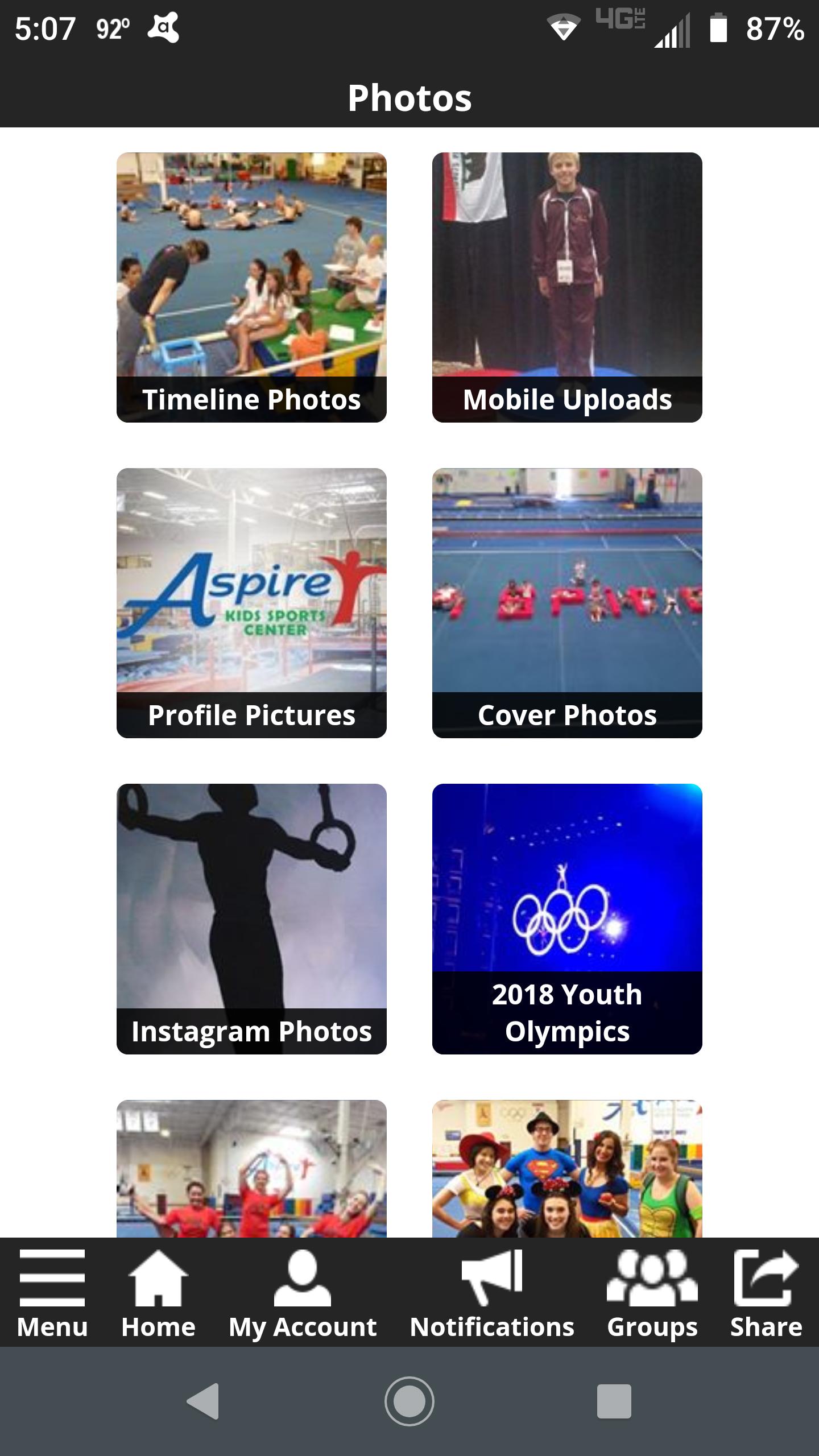Open the Cover Photos album
819x1456 pixels.
tap(567, 603)
